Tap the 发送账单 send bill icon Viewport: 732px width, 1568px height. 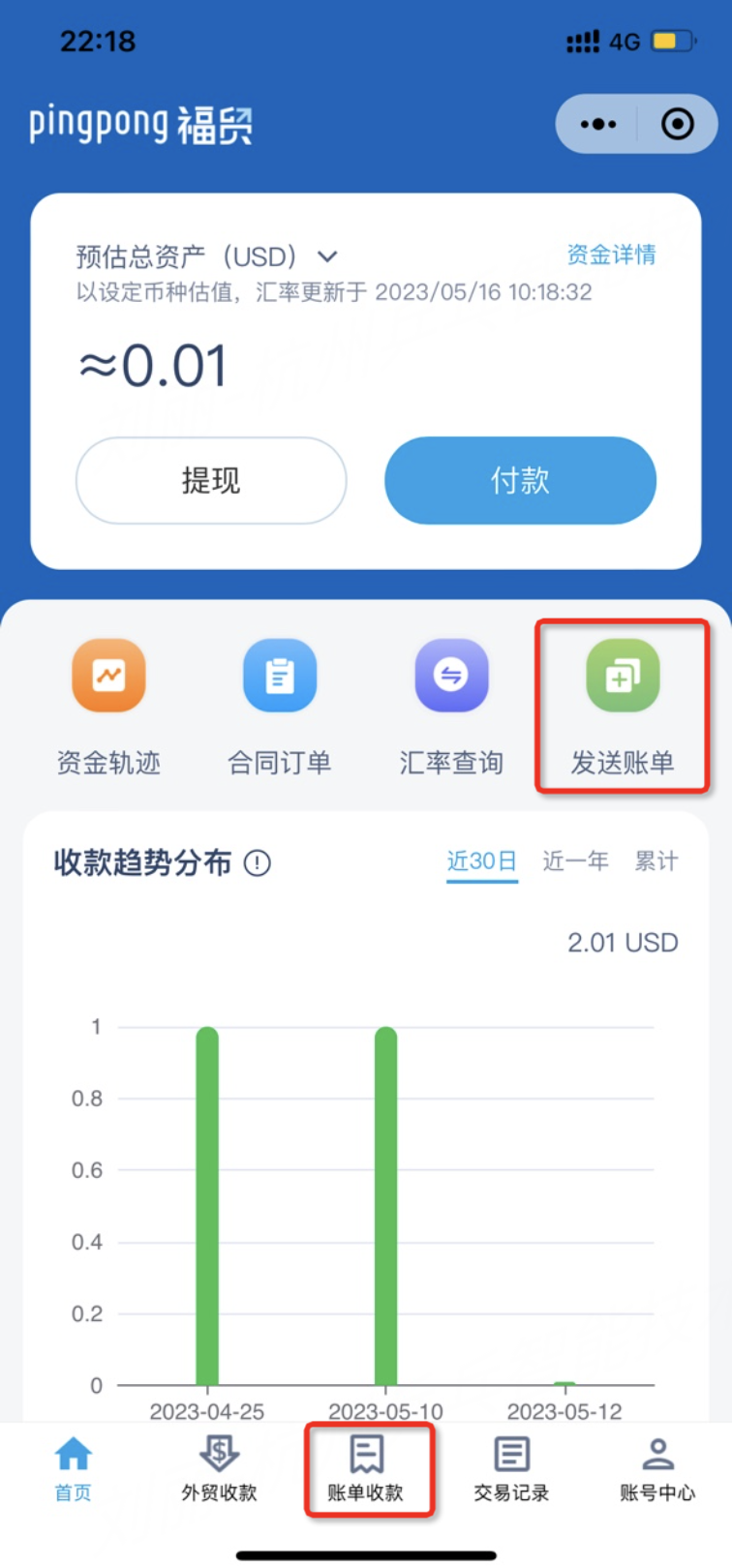(x=623, y=676)
